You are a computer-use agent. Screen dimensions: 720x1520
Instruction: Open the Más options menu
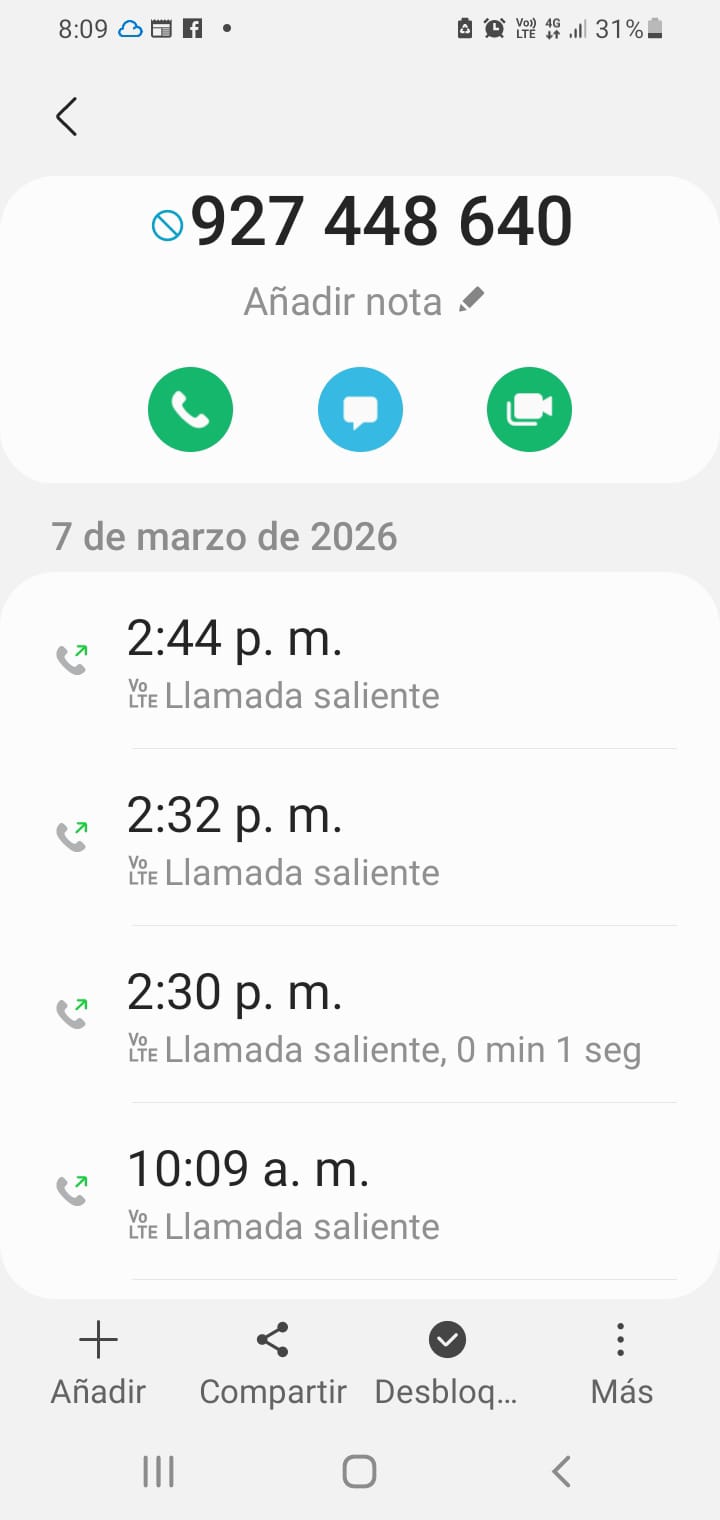click(621, 1362)
